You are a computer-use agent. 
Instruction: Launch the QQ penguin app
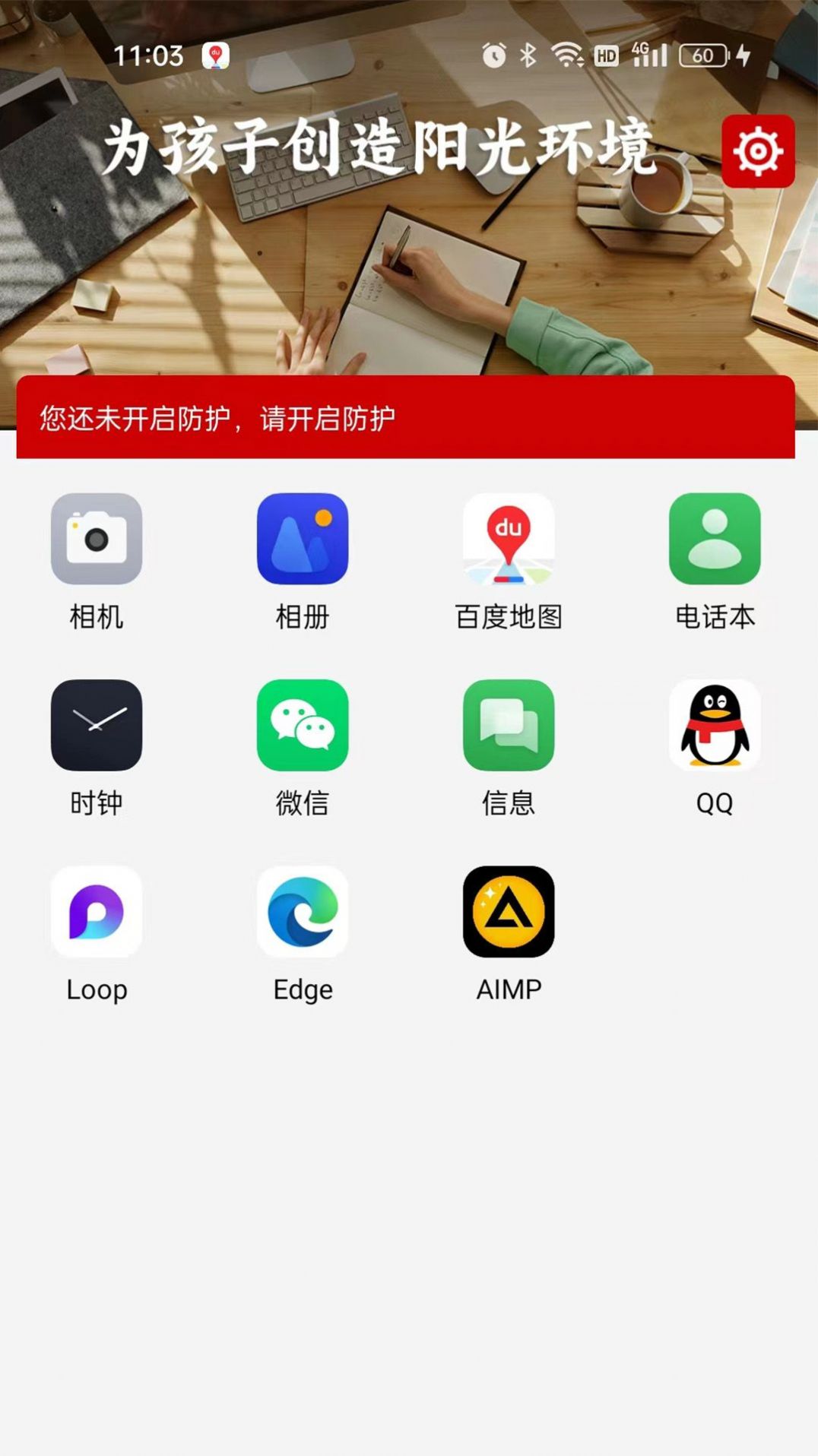pyautogui.click(x=715, y=725)
